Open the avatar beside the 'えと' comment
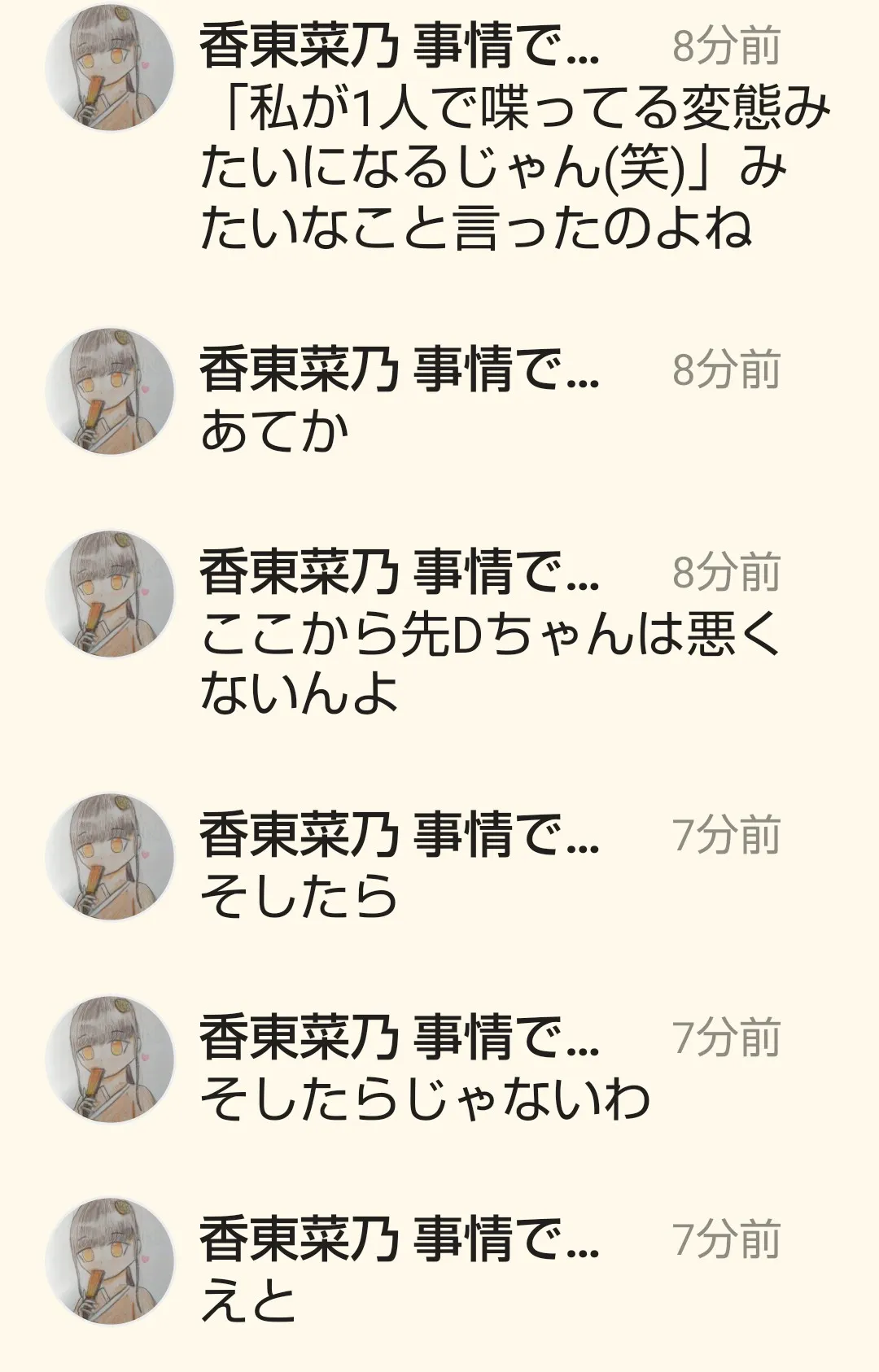879x1372 pixels. coord(110,1261)
